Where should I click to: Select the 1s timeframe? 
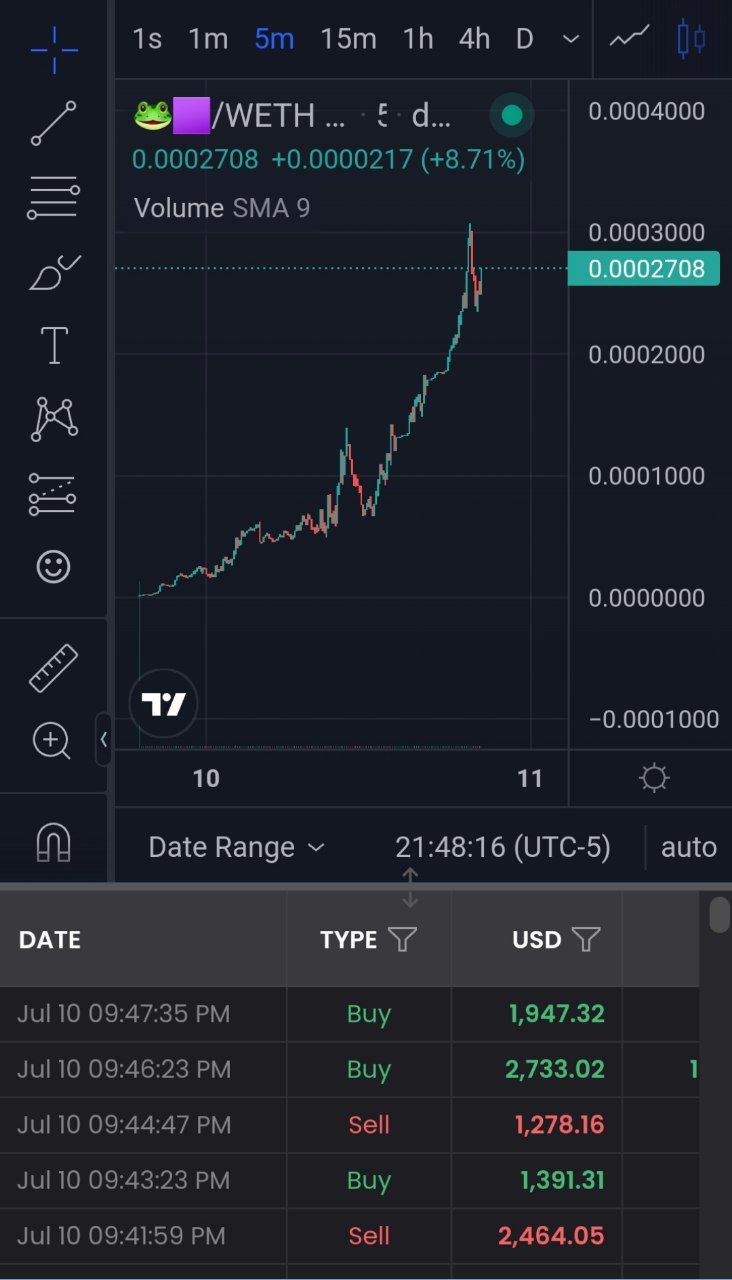coord(147,39)
